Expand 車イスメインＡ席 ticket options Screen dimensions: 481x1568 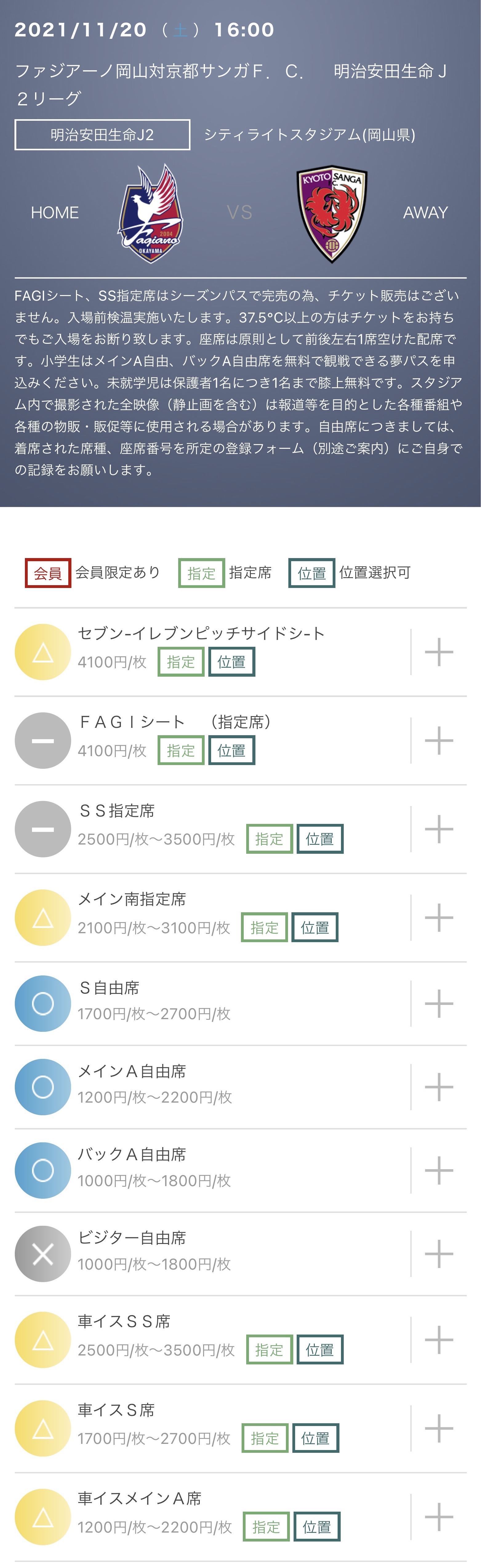(x=439, y=1516)
